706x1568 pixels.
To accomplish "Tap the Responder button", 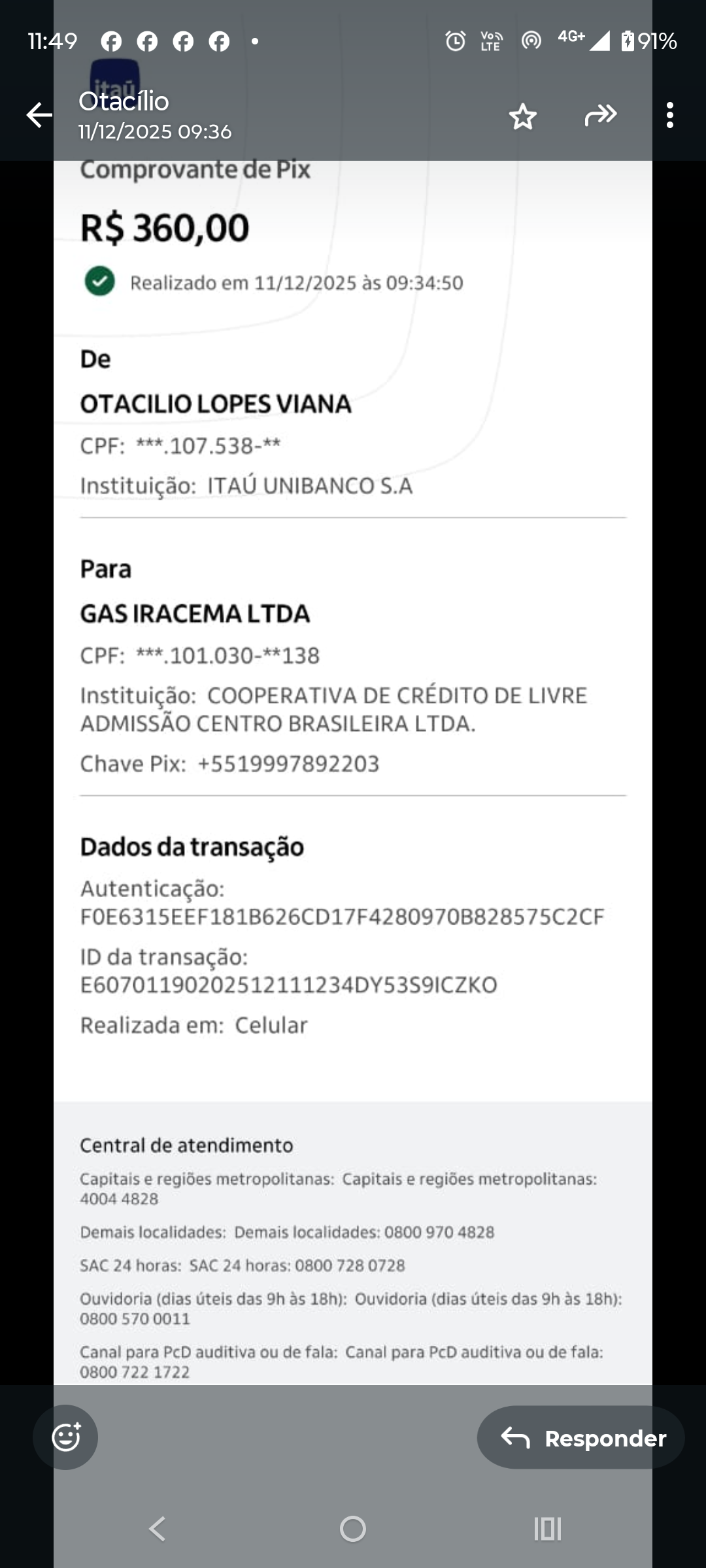I will (581, 1438).
